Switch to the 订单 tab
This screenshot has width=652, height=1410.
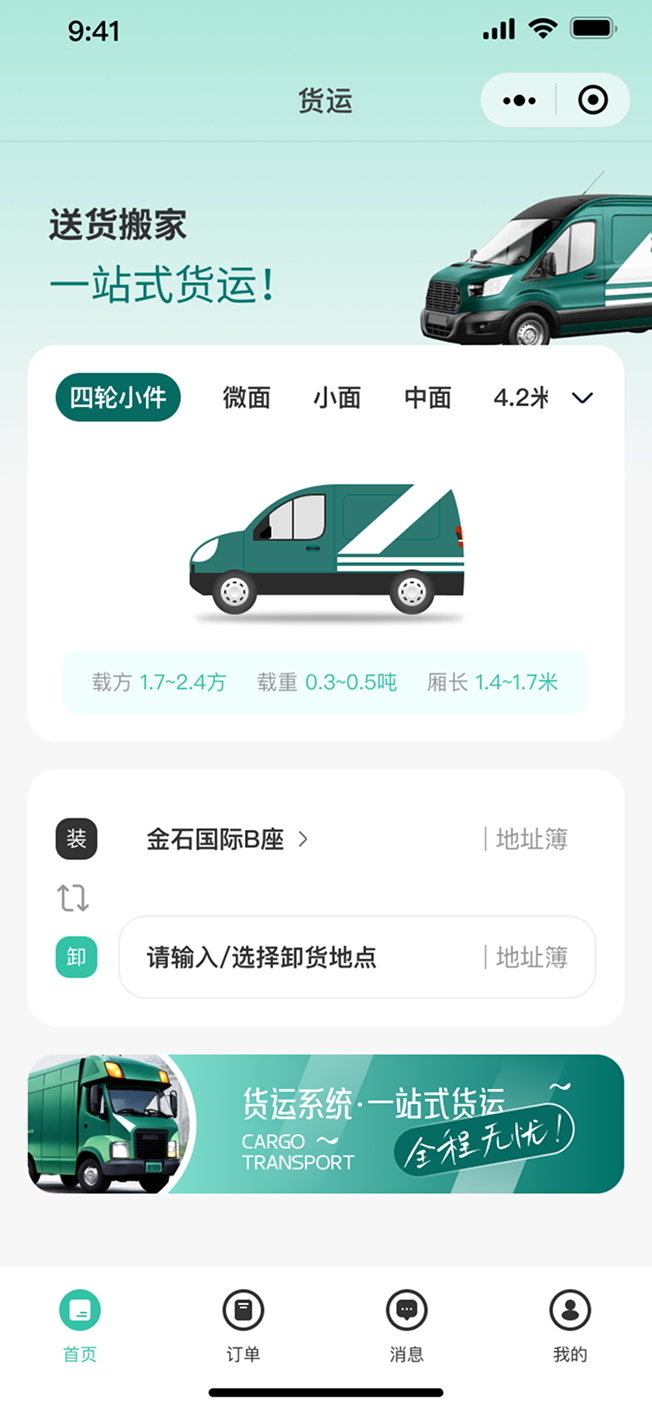pyautogui.click(x=243, y=1326)
